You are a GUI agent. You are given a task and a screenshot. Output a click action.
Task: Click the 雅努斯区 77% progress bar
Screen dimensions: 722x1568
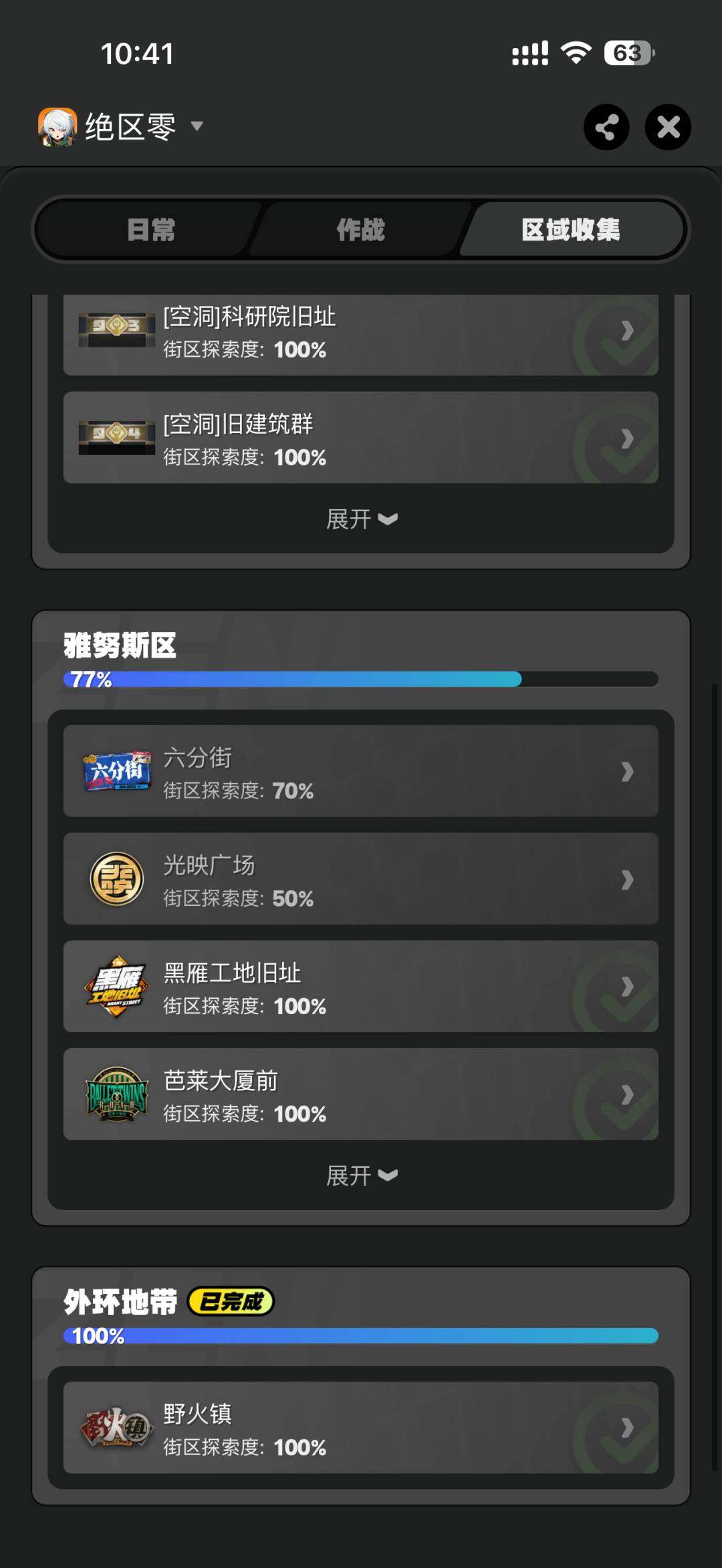point(361,679)
